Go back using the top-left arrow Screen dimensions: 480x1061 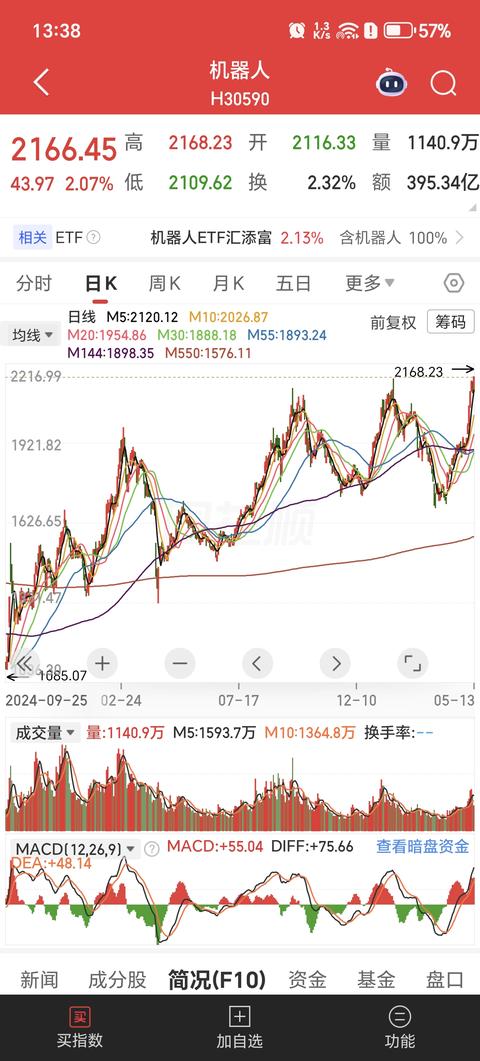(x=41, y=83)
